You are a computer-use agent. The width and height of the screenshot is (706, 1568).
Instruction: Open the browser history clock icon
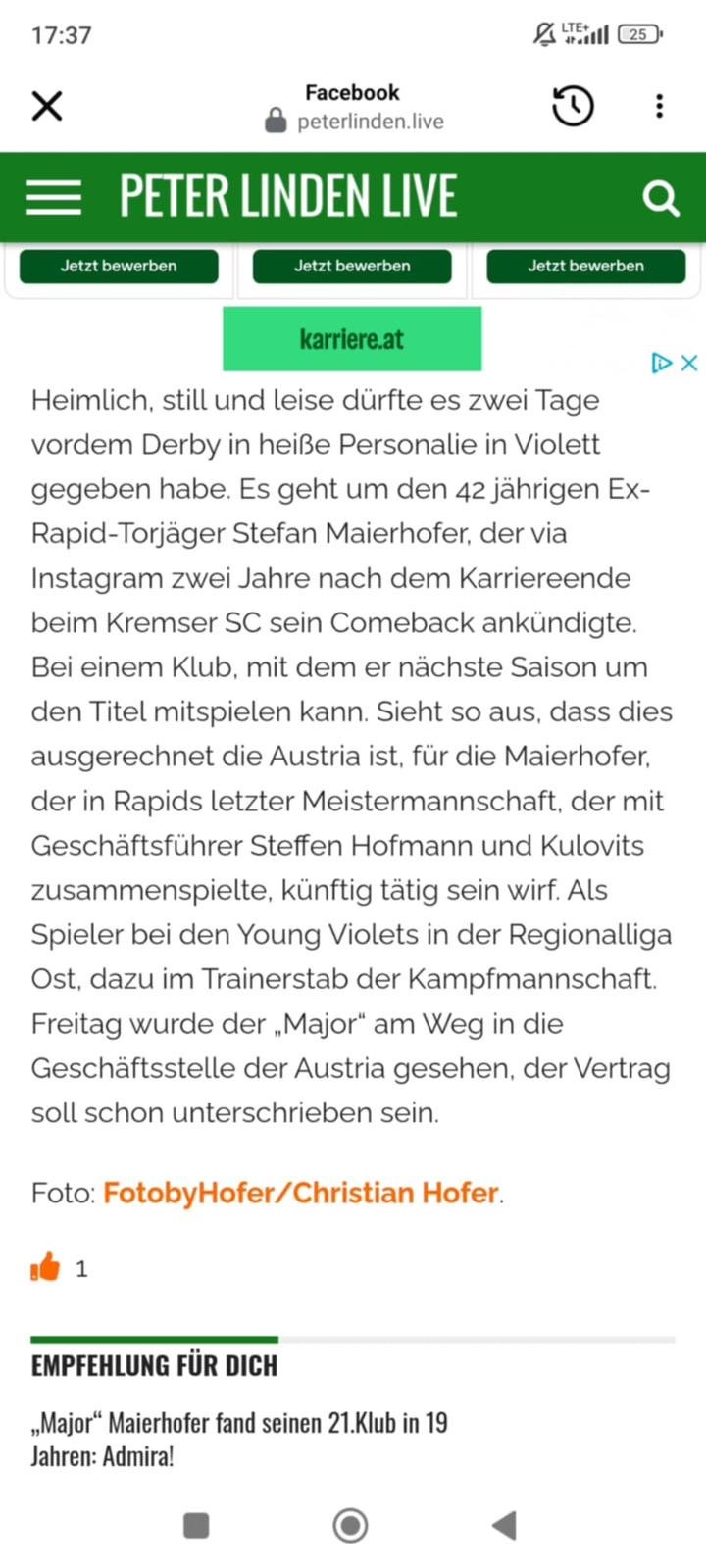[574, 106]
